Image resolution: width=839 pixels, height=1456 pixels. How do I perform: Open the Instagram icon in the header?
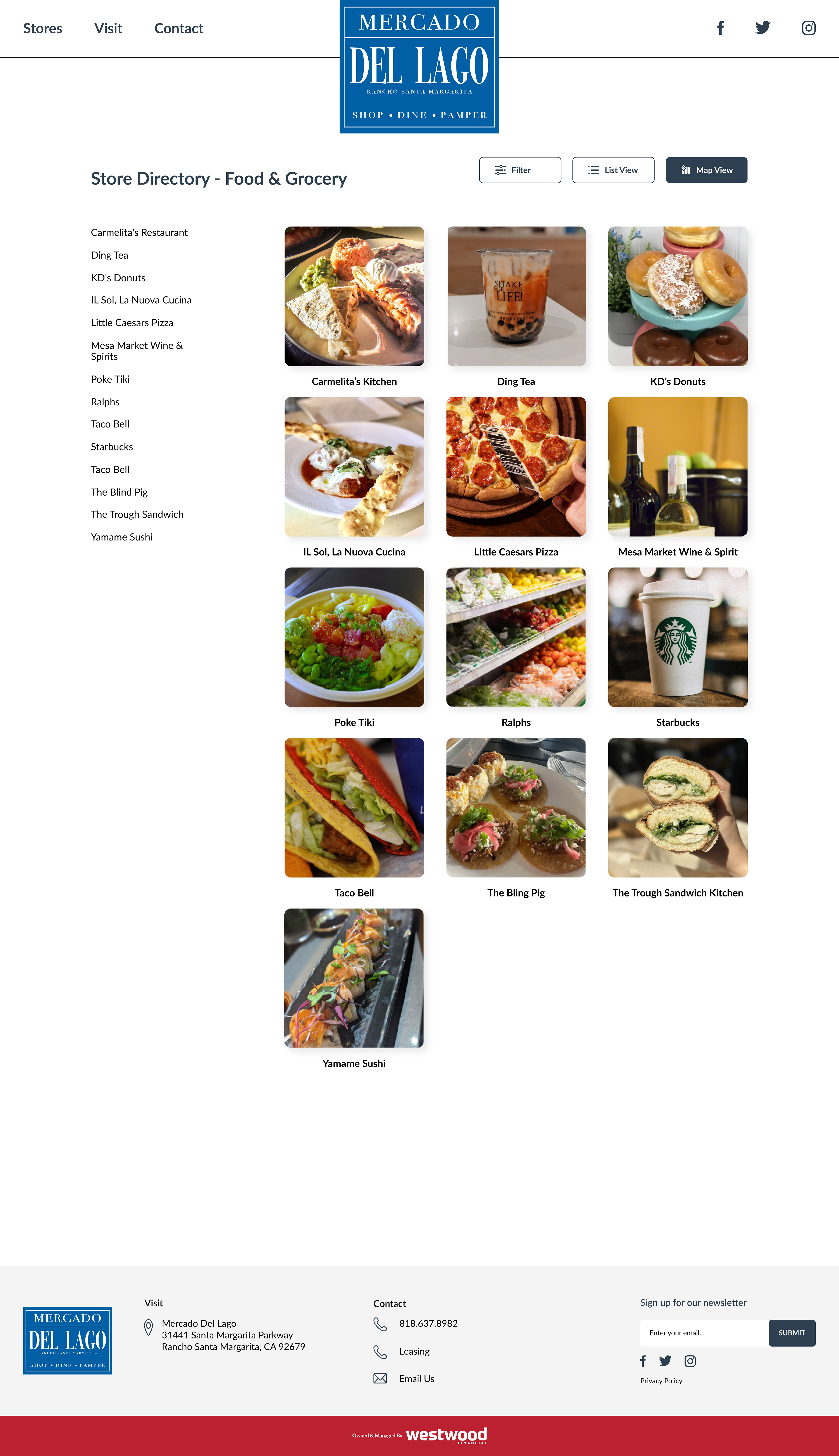point(808,28)
